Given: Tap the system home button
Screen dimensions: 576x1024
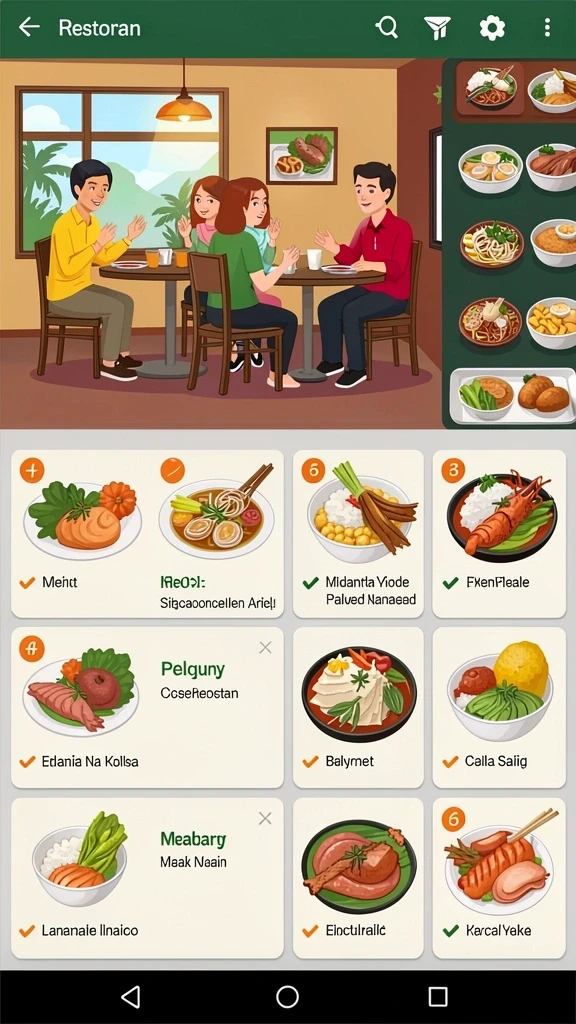Looking at the screenshot, I should pos(287,997).
